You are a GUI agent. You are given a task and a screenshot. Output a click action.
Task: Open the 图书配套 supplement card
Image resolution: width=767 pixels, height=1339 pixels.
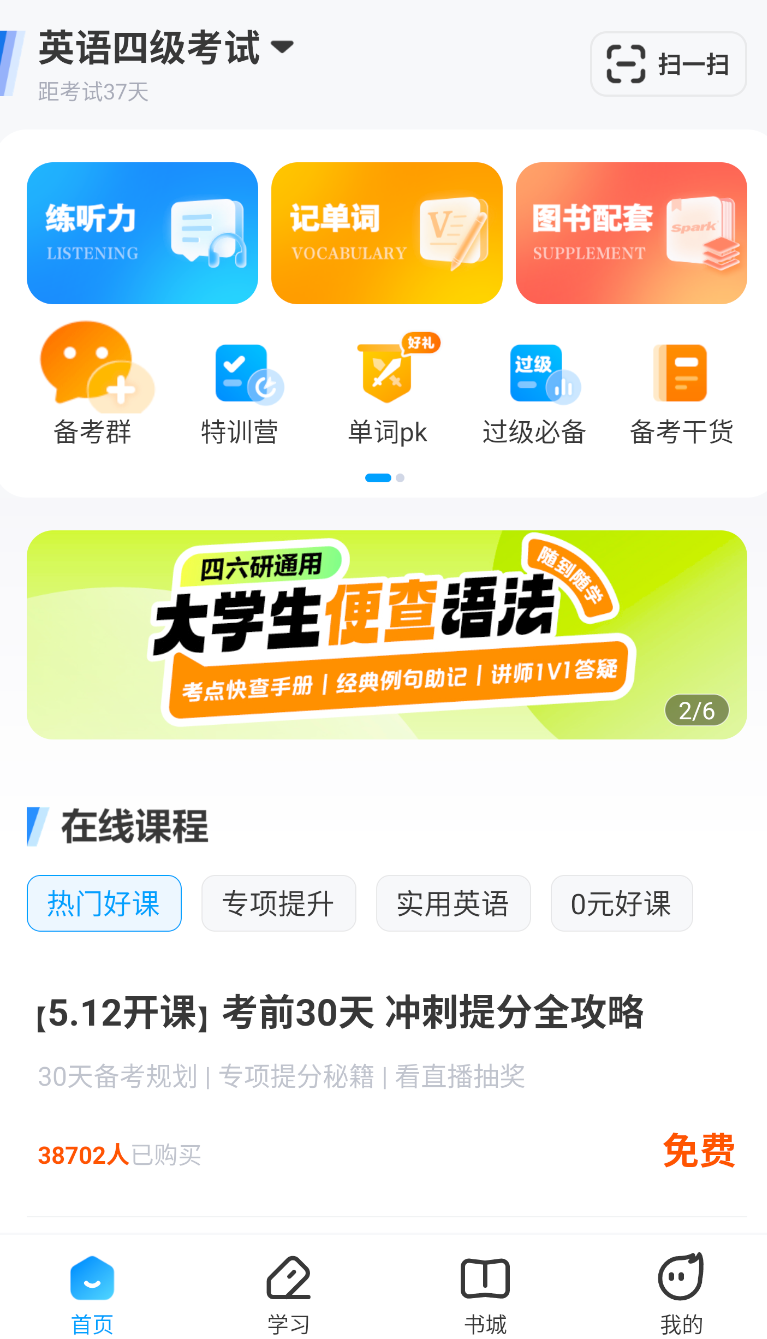coord(631,233)
